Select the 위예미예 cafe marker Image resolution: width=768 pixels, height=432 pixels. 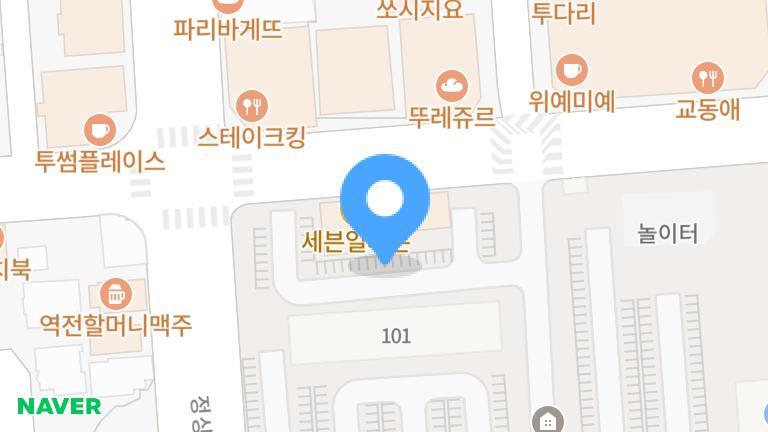tap(571, 71)
